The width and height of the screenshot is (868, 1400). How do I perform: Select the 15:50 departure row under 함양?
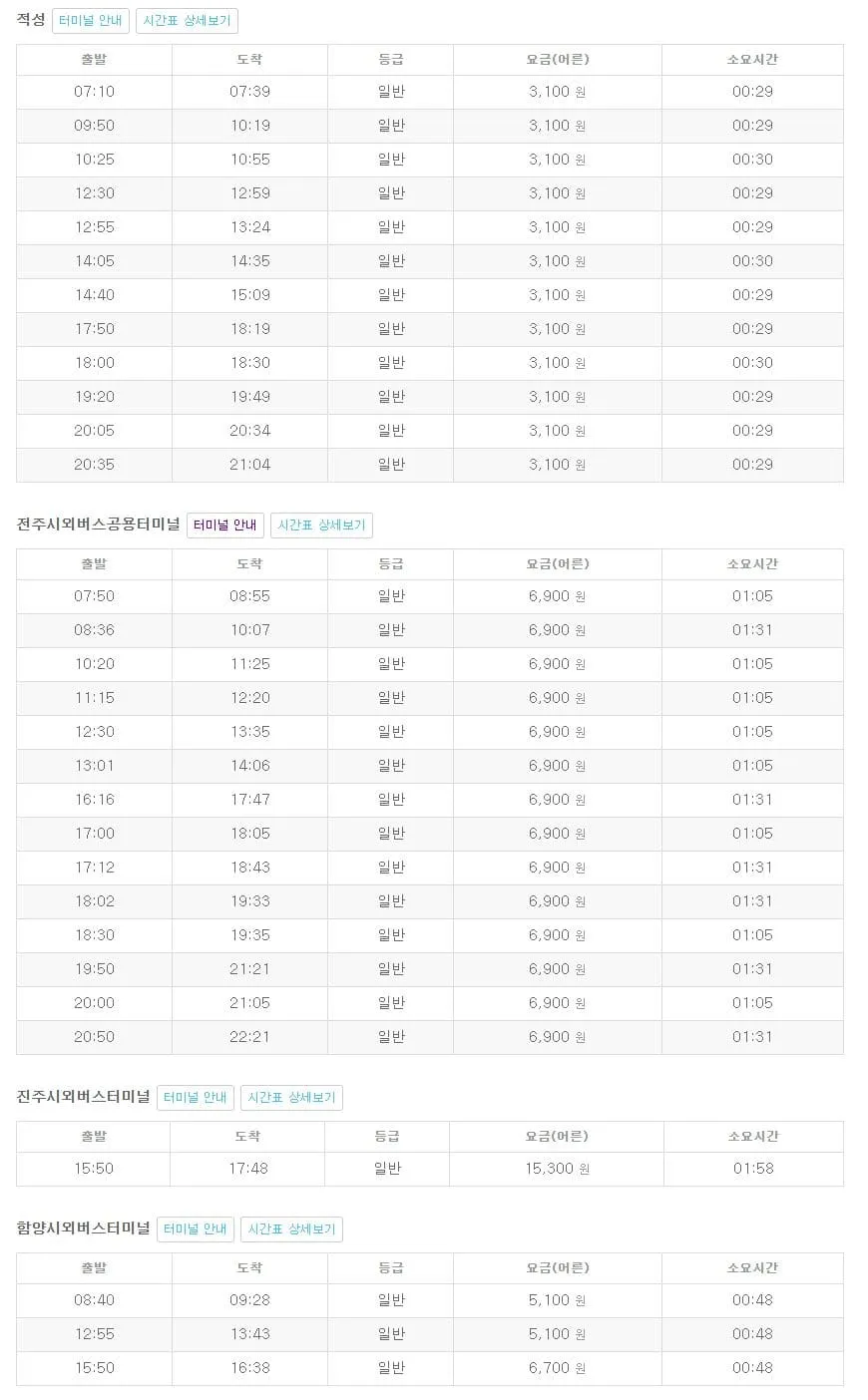tap(93, 1367)
